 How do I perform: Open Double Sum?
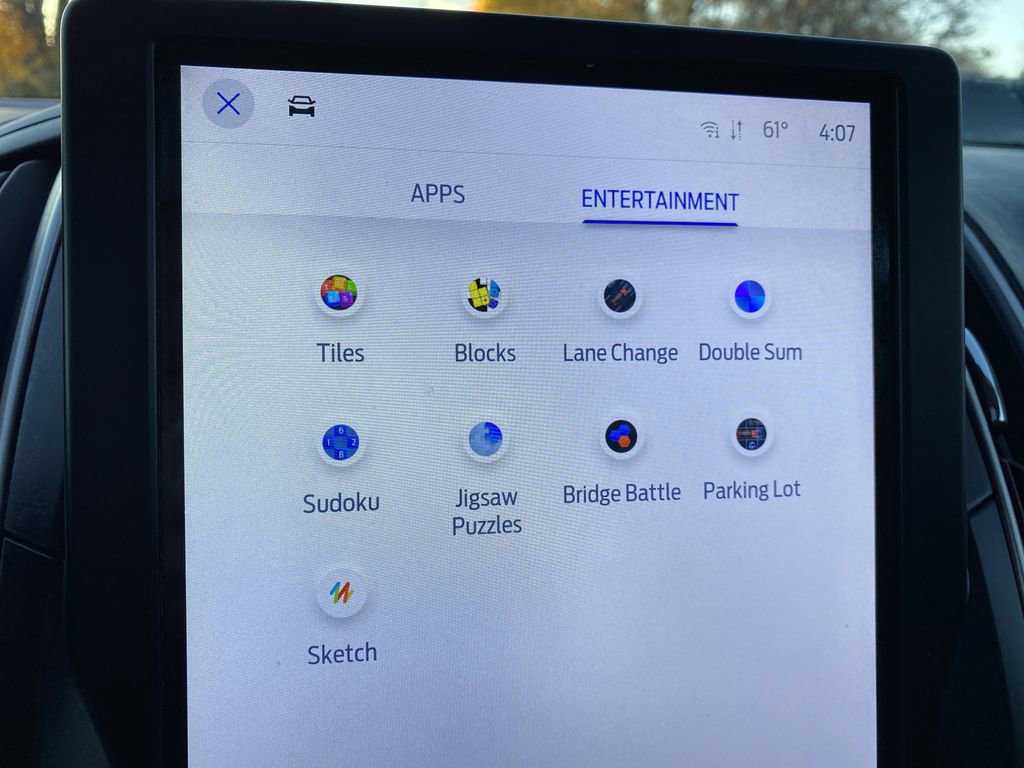(749, 296)
